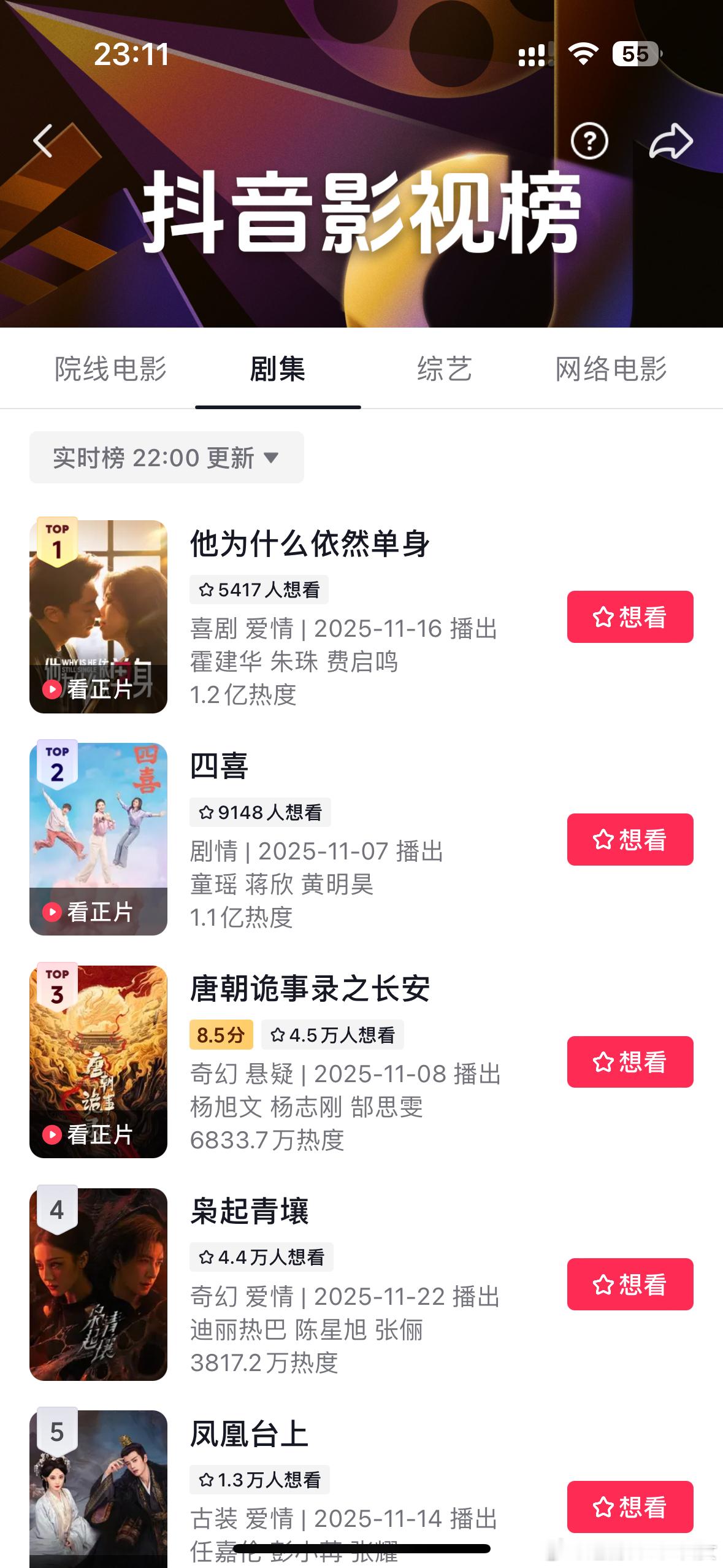Tap the star icon beside 5417人想看

pyautogui.click(x=205, y=590)
